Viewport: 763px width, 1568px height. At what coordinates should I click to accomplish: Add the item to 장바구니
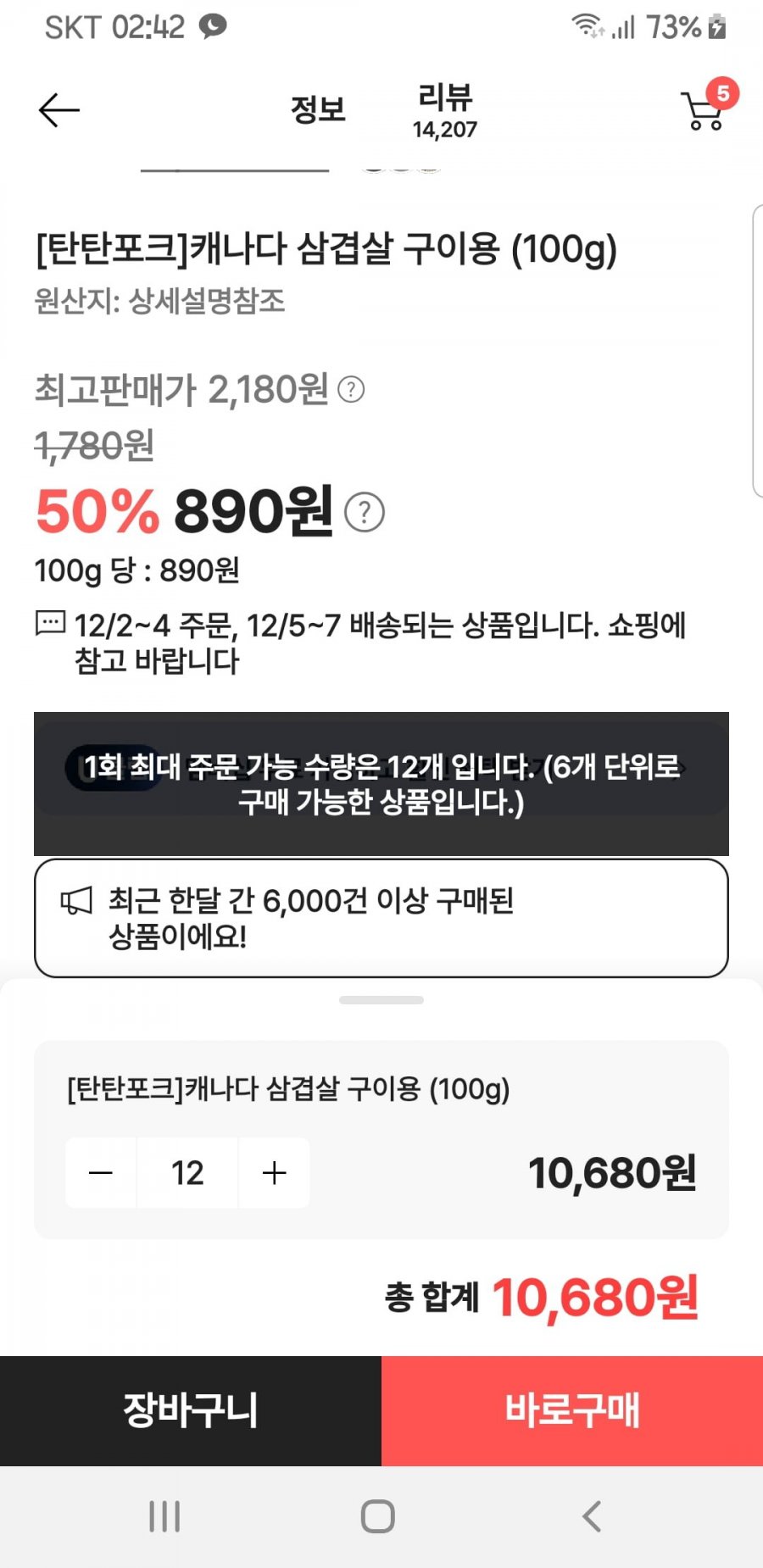point(191,1410)
